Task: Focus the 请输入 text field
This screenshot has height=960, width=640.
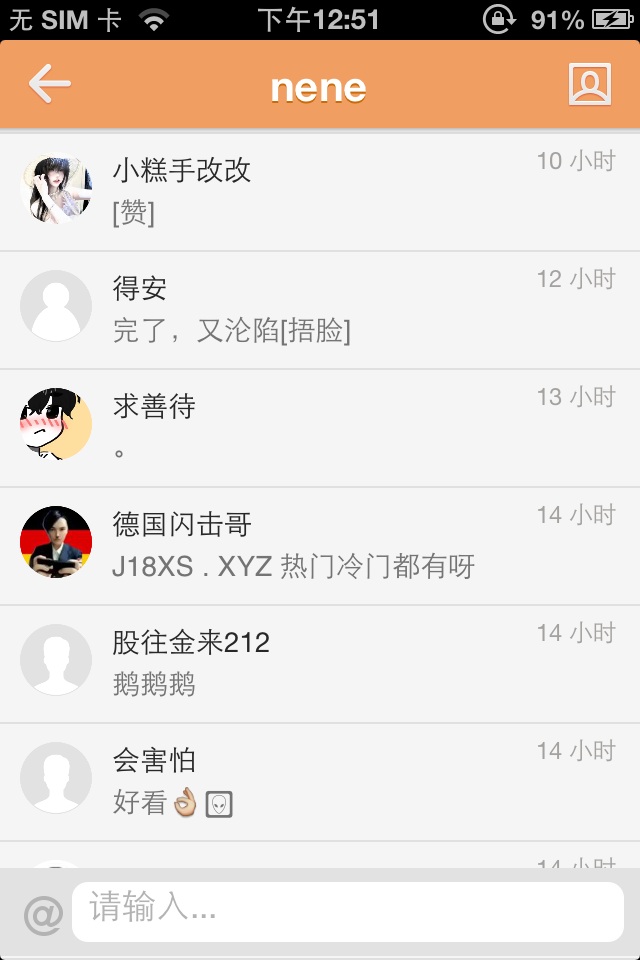Action: click(x=347, y=911)
